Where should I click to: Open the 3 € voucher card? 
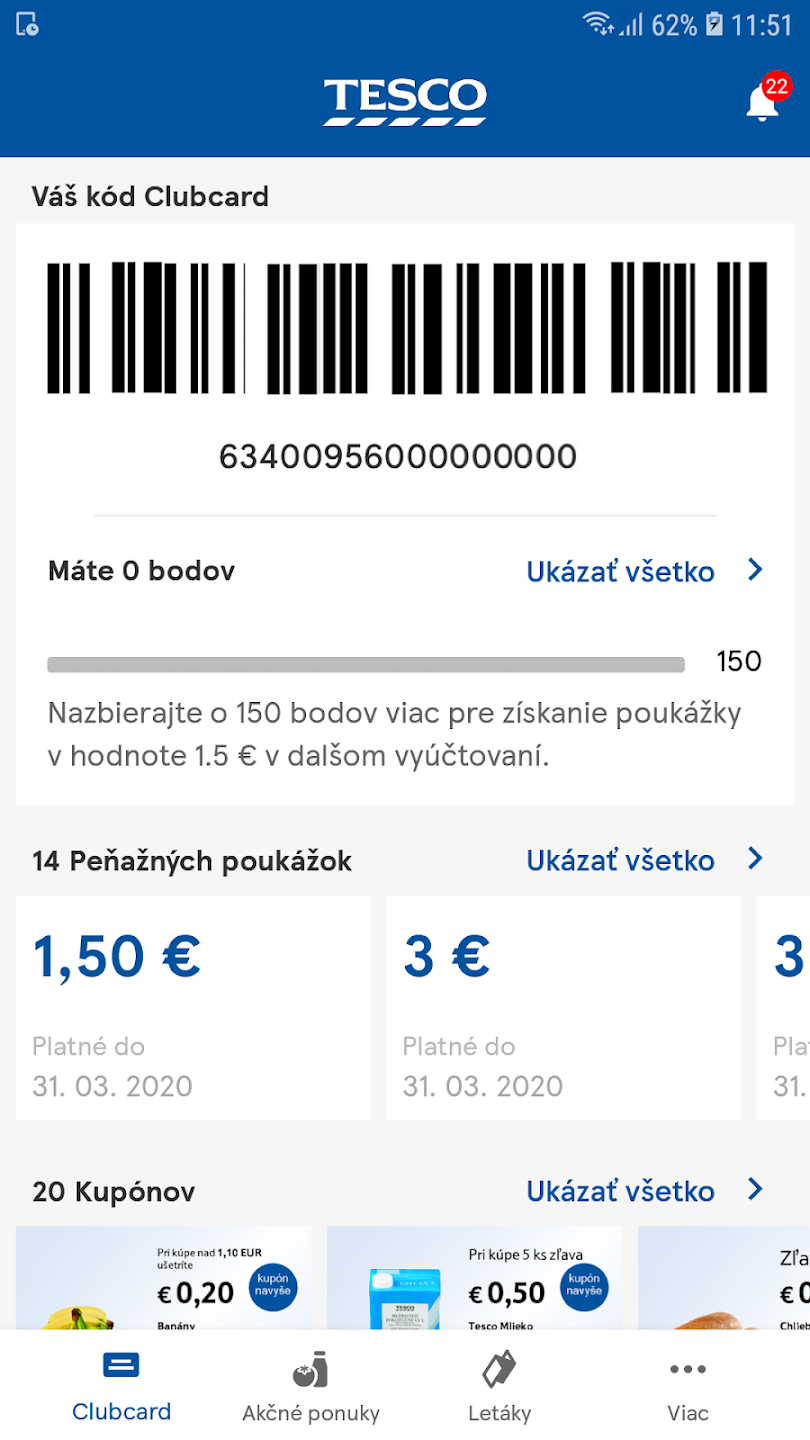pos(563,1008)
